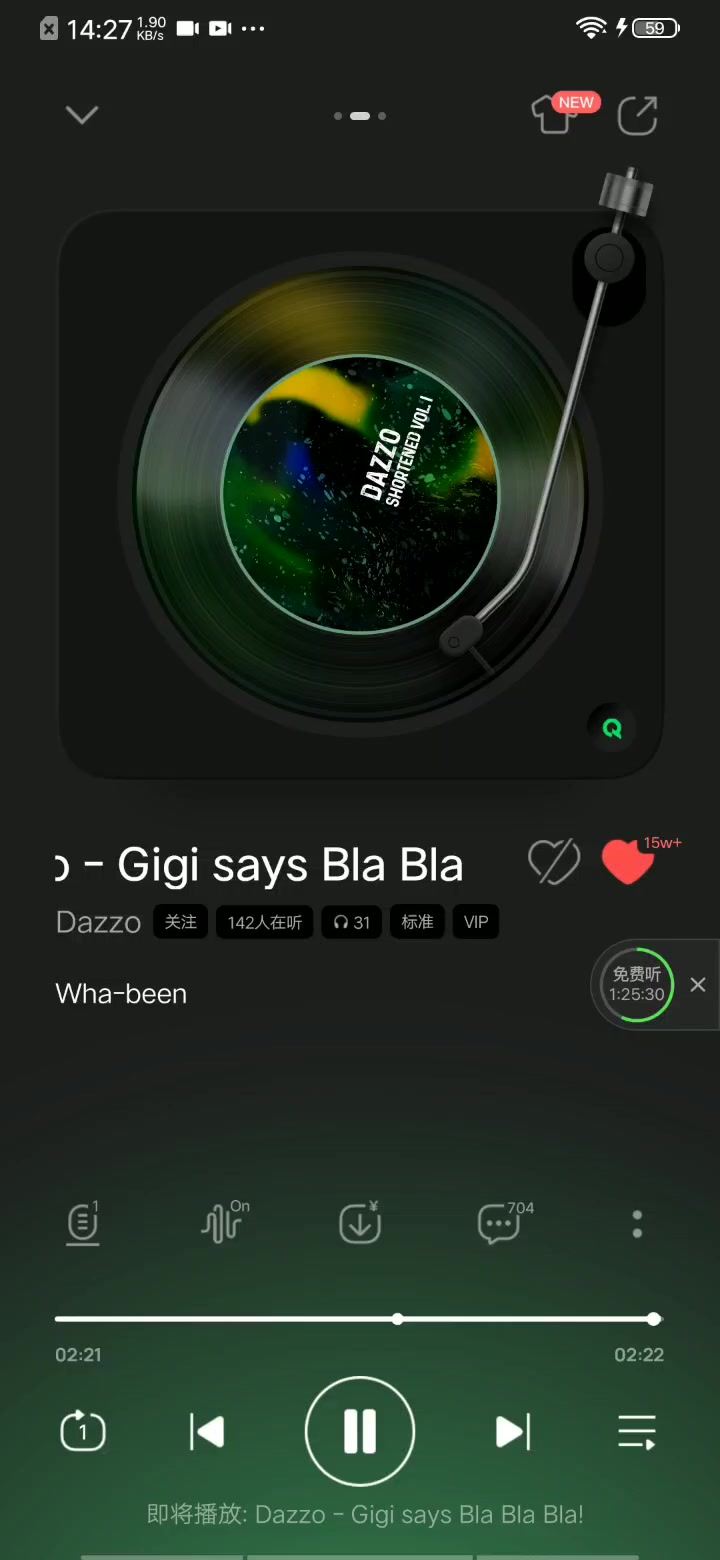Image resolution: width=720 pixels, height=1560 pixels.
Task: Open the 标准 sound quality chip
Action: coord(417,922)
